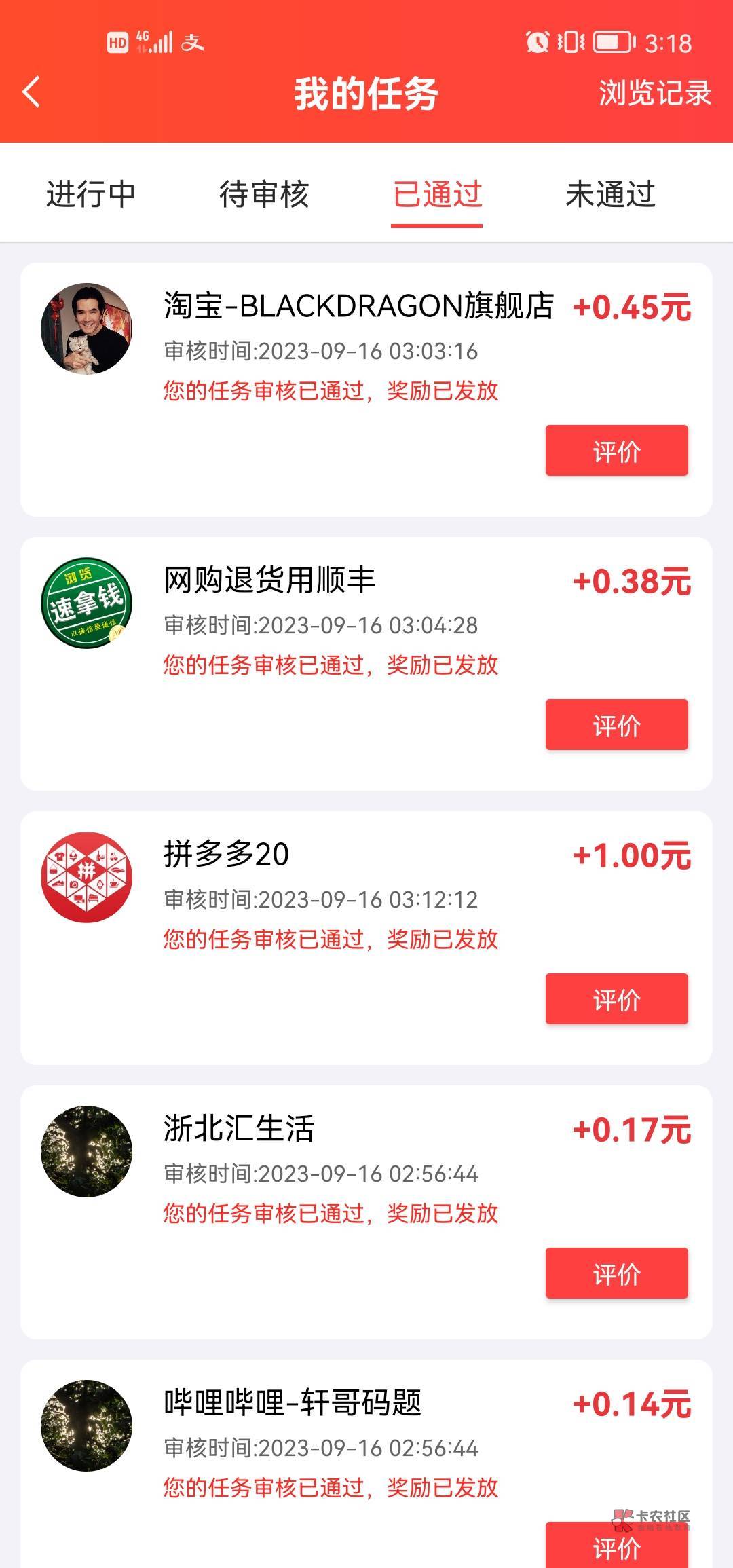Tap 评价 on the 拼多多20 task

tap(616, 999)
